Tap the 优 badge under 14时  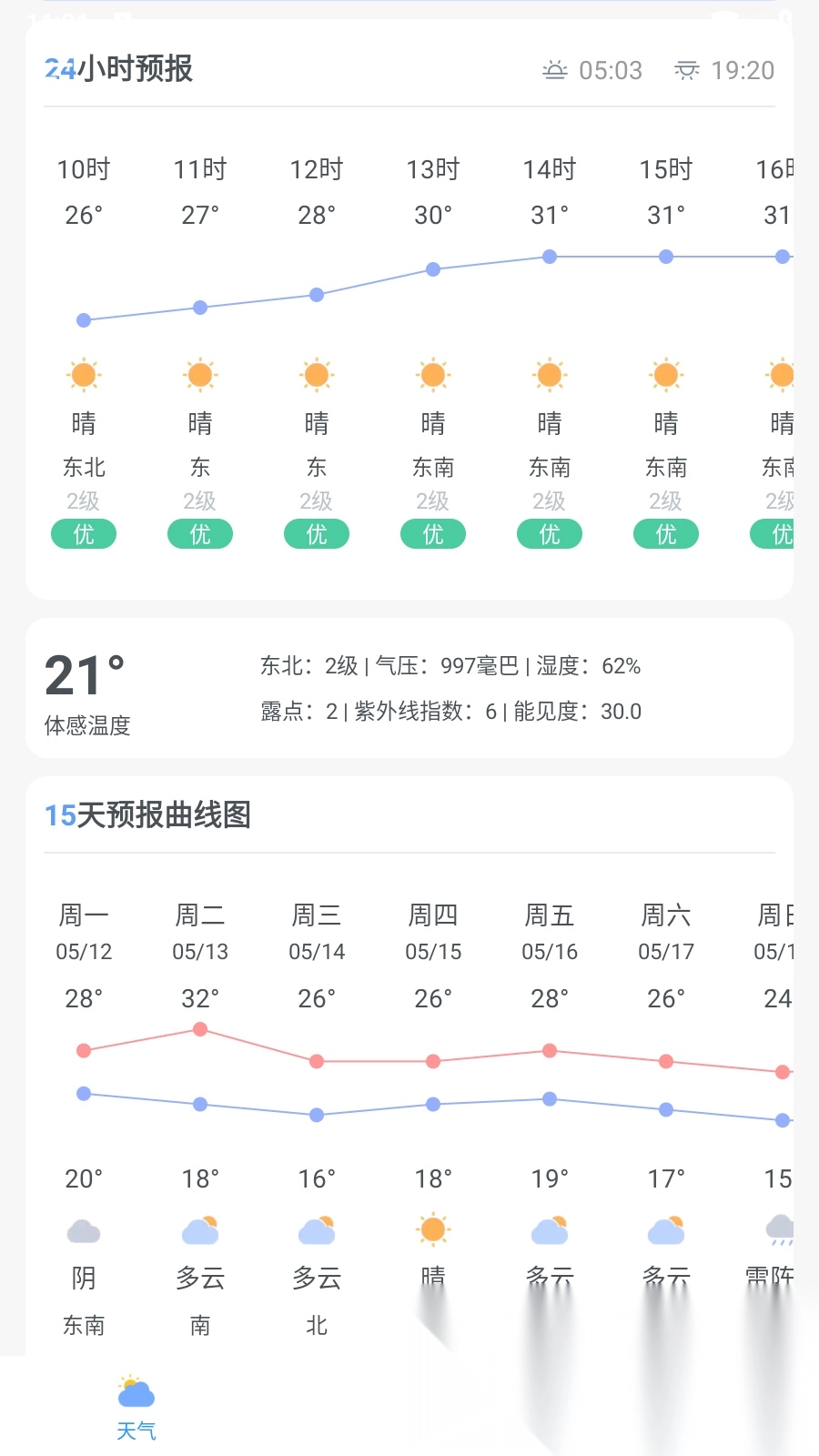coord(549,534)
